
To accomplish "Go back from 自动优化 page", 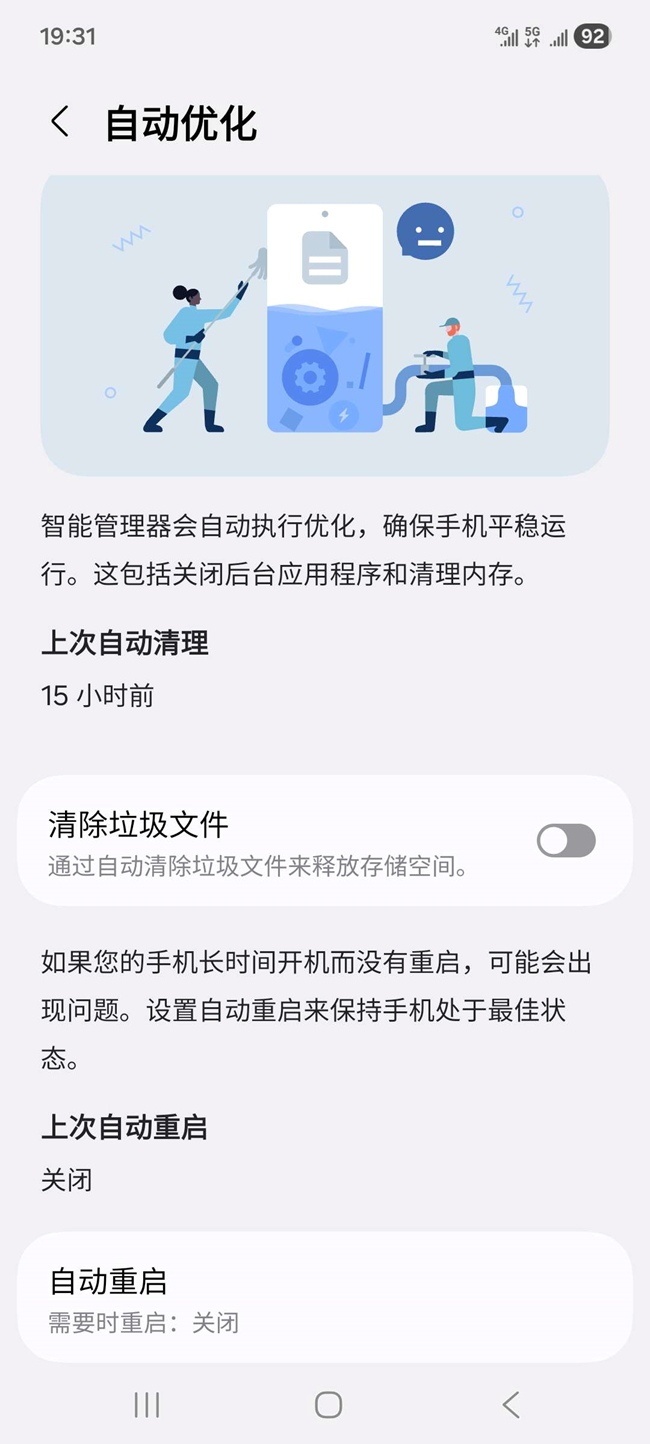I will point(60,123).
